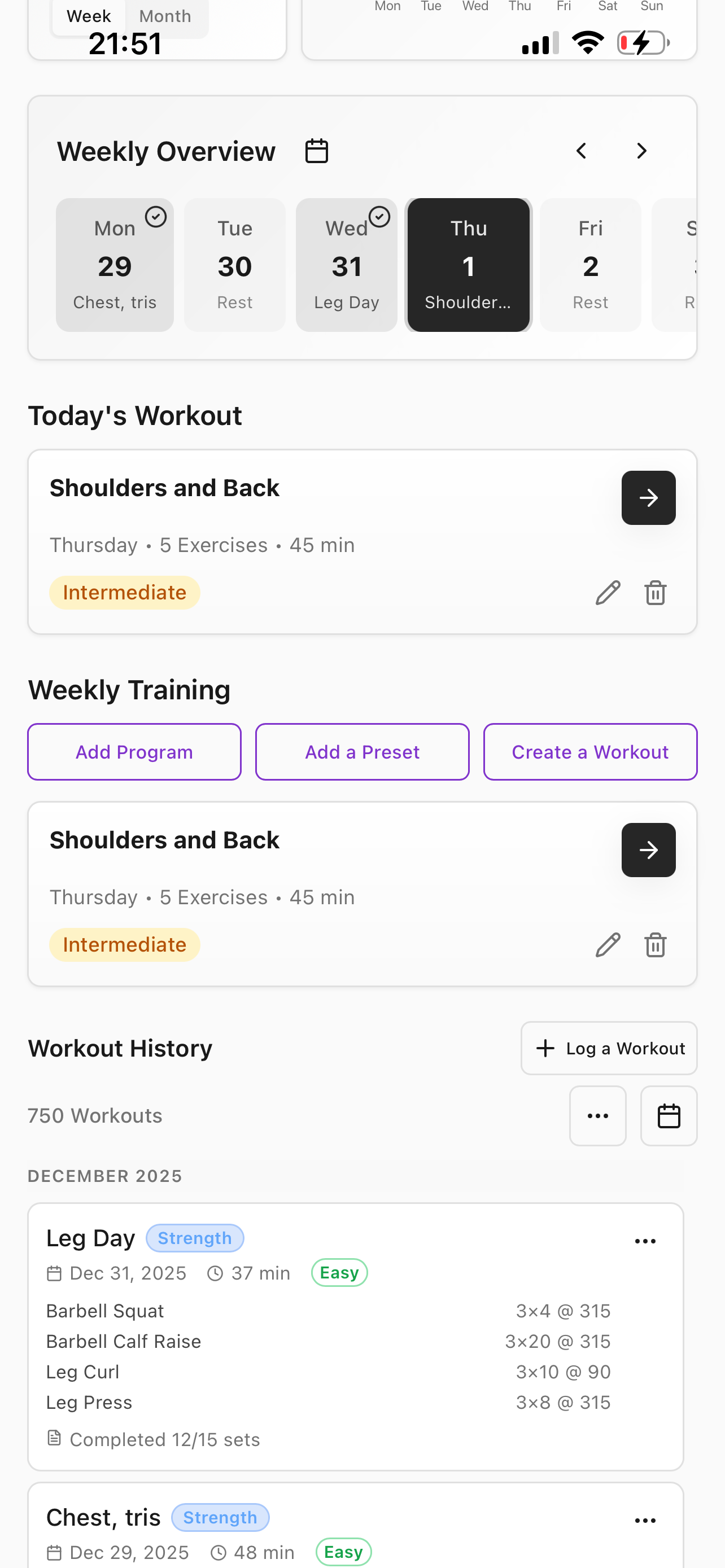
Task: Select Thursday 1 Shoulders day card
Action: point(468,264)
